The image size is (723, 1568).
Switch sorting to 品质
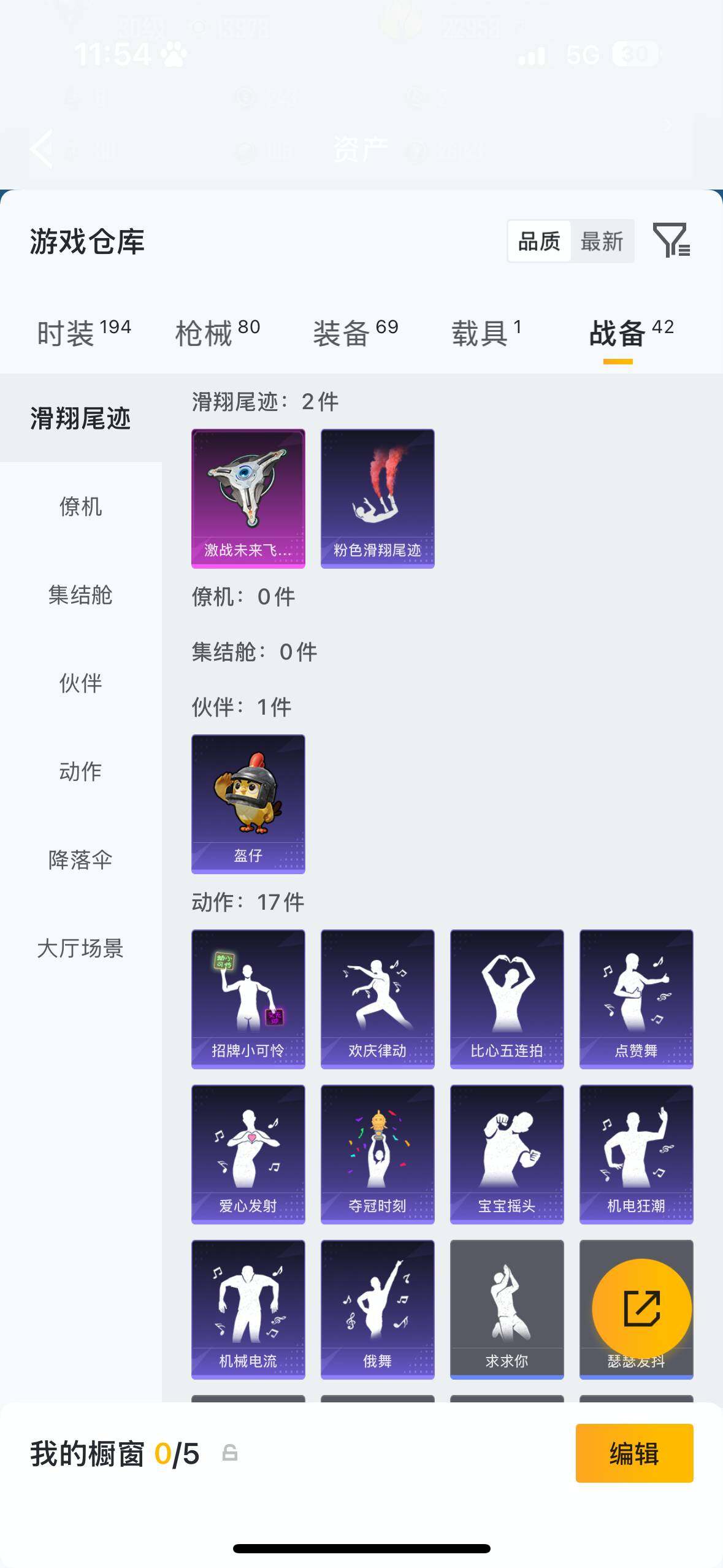pos(537,241)
